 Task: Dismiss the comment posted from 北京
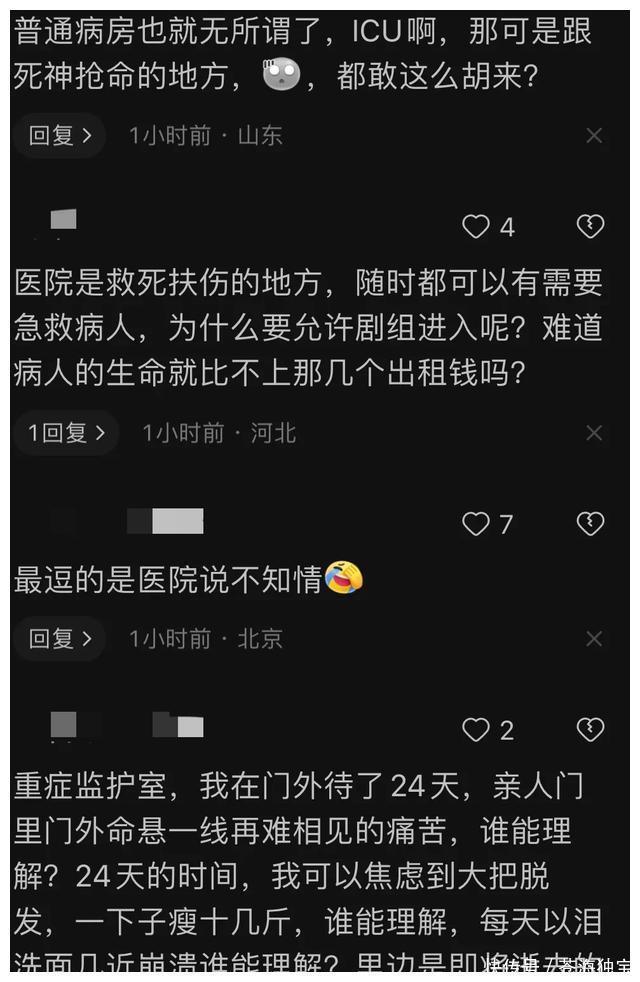coord(594,638)
